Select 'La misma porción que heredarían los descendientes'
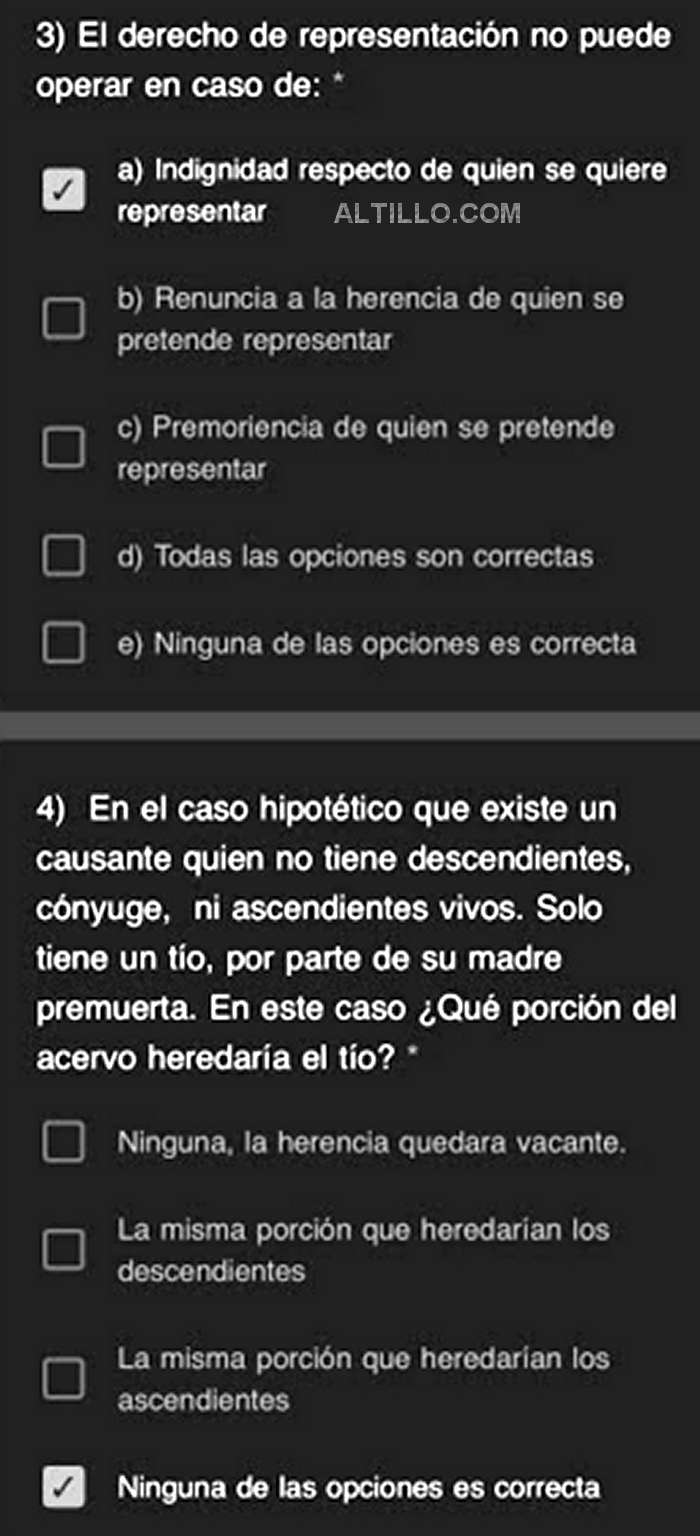 click(63, 1249)
